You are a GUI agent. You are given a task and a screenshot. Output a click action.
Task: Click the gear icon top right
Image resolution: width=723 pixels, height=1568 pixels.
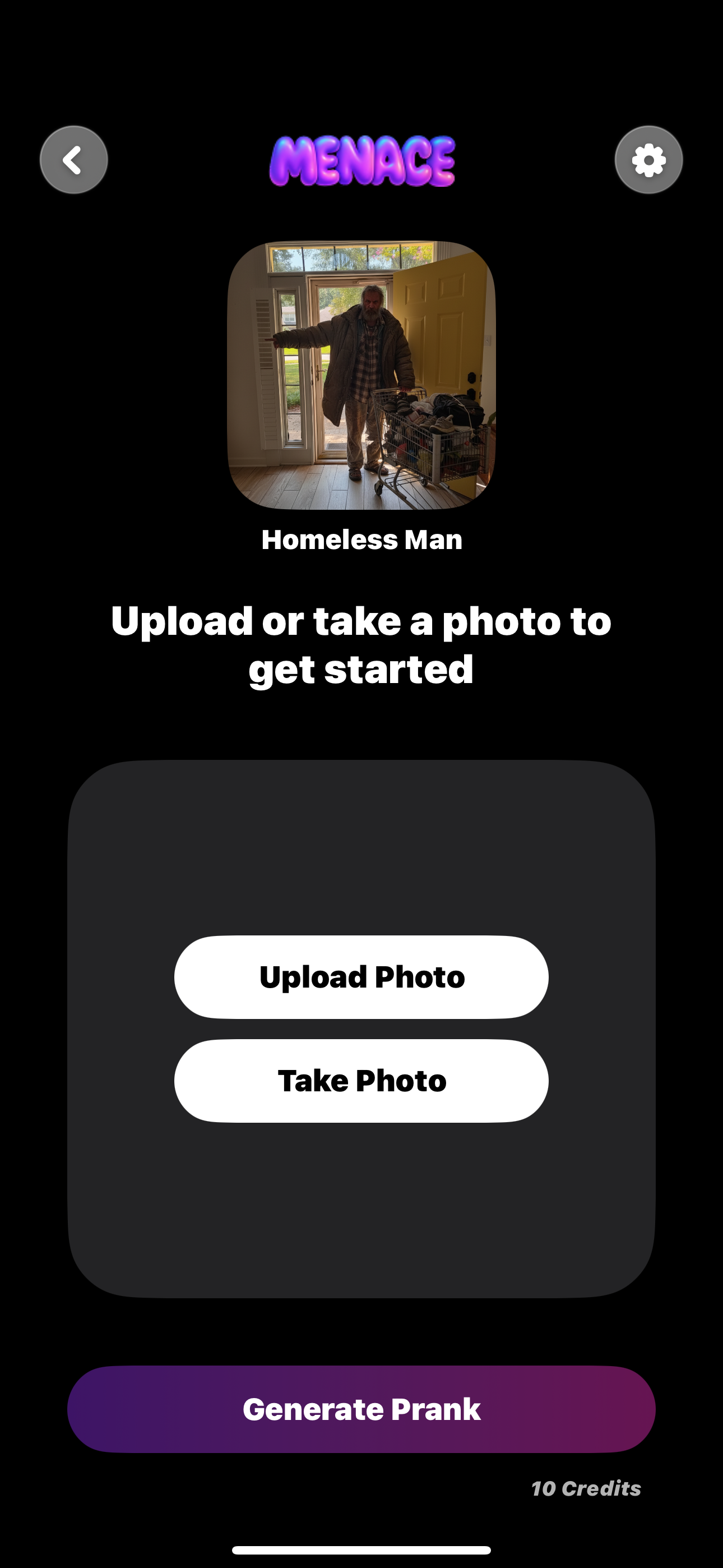(648, 159)
